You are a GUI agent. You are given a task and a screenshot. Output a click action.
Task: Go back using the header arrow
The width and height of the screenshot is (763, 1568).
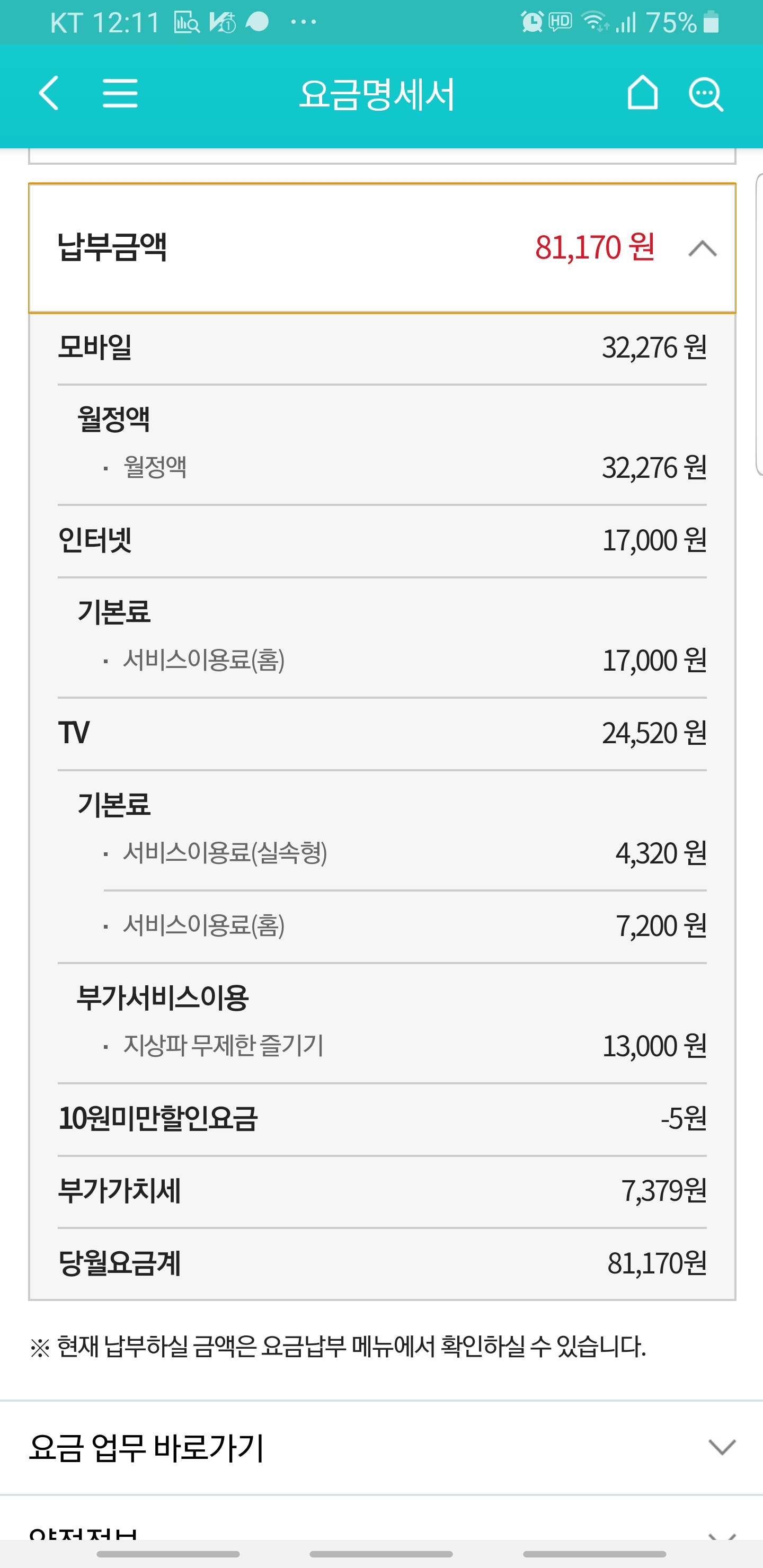[49, 93]
